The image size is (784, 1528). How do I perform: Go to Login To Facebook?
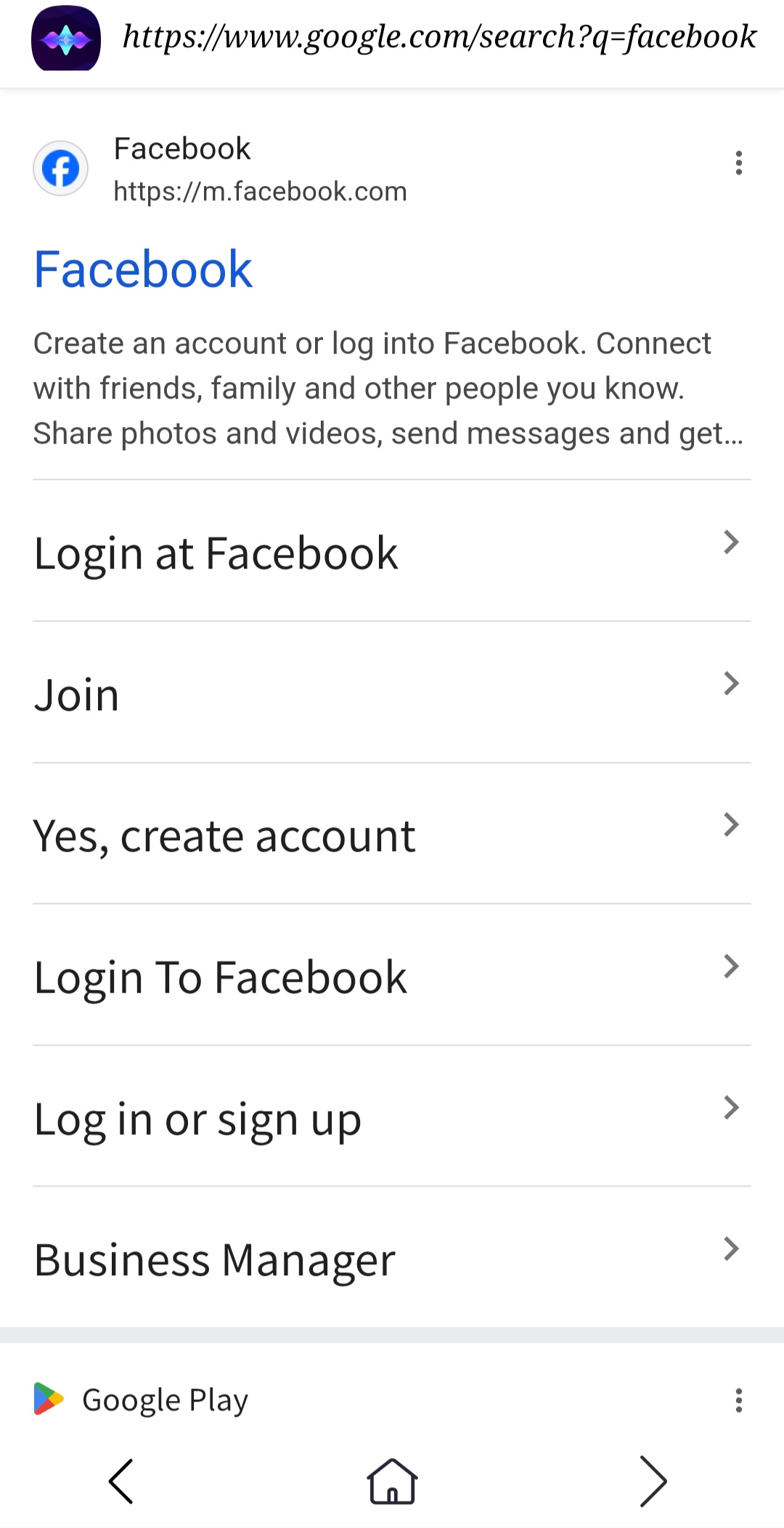coord(221,978)
